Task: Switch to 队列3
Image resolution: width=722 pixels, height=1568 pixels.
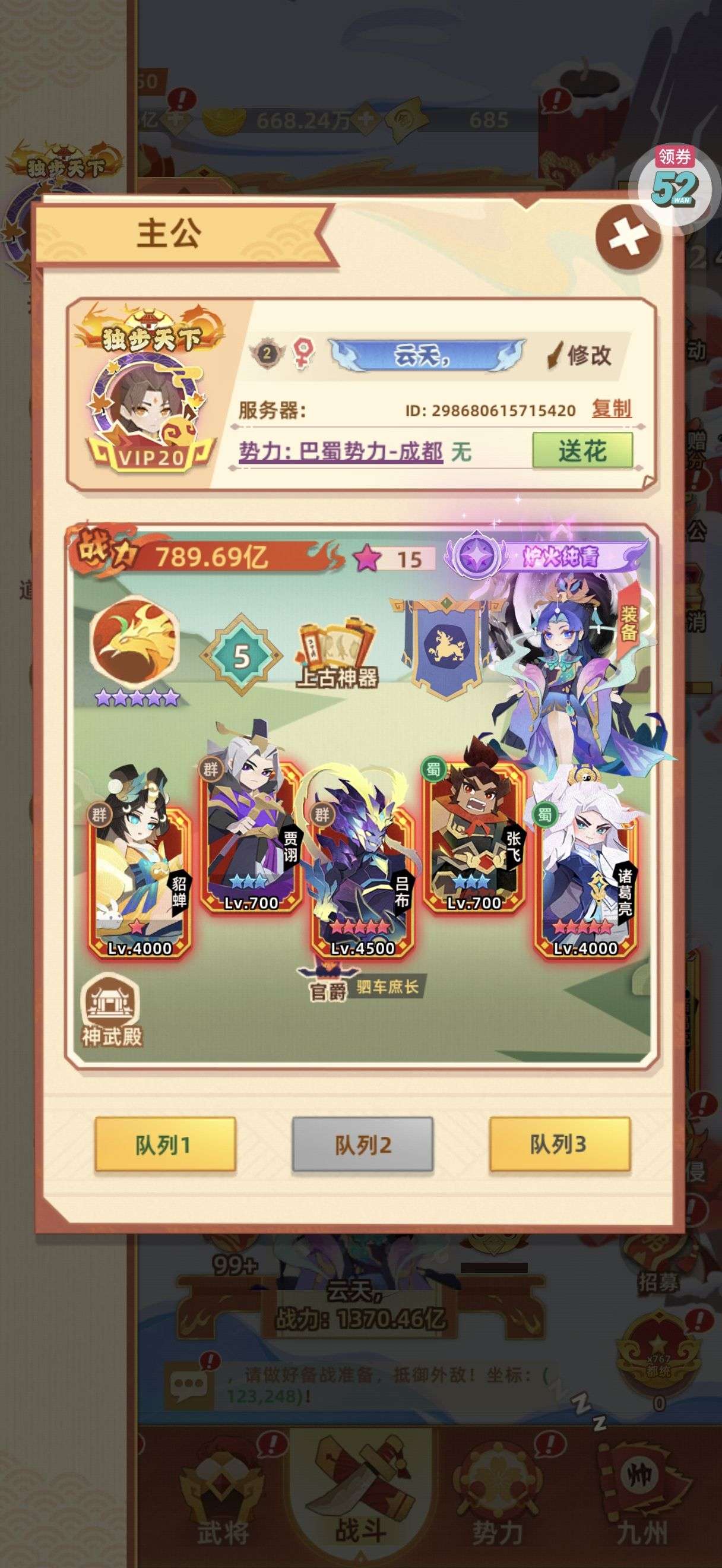Action: [x=559, y=1145]
